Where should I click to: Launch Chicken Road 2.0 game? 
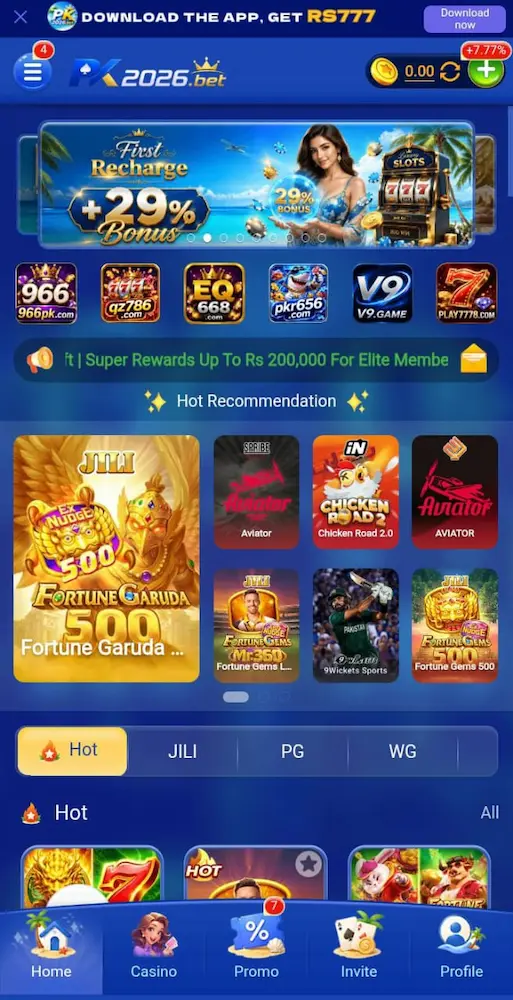(x=355, y=492)
